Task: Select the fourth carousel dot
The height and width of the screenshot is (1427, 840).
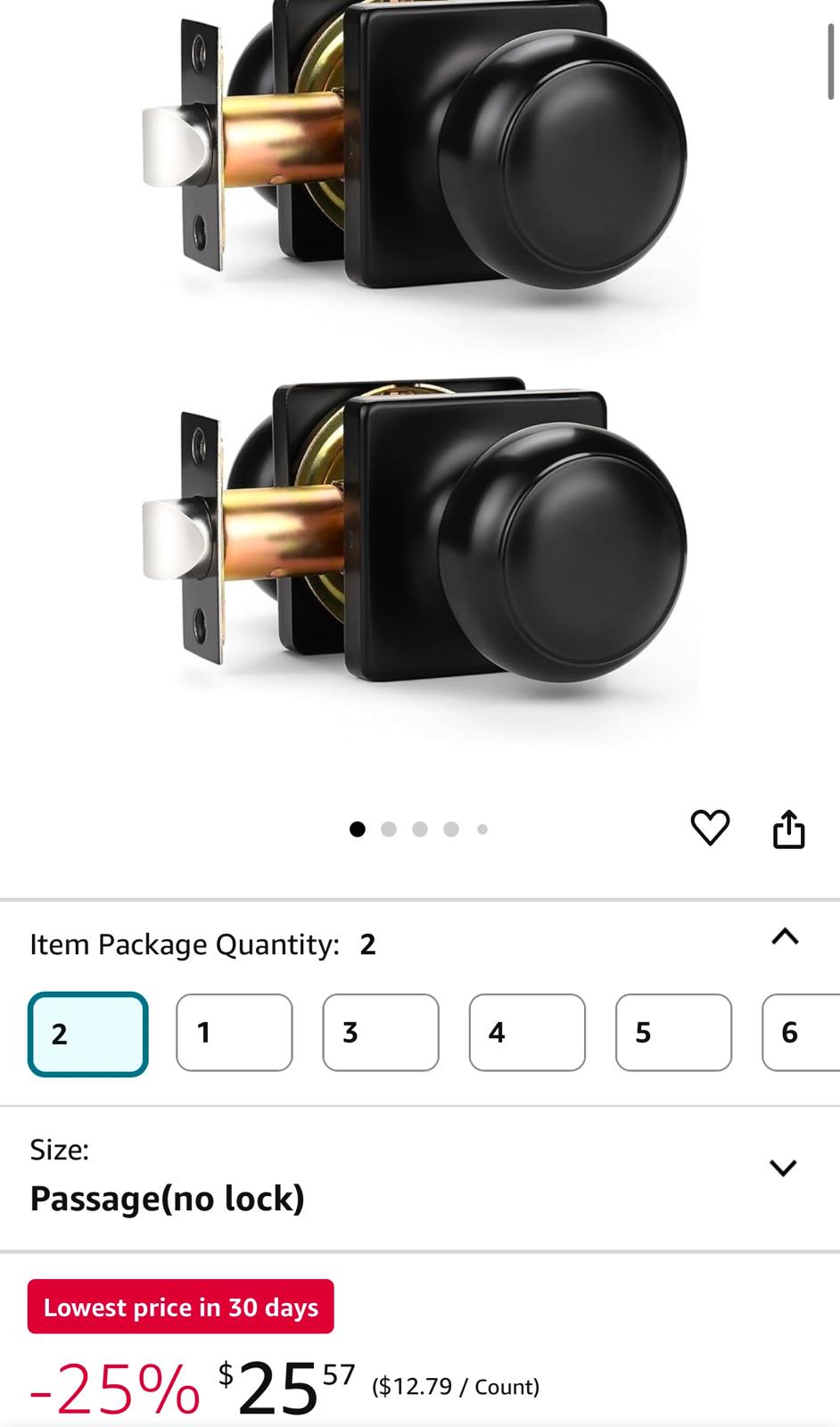Action: (452, 829)
